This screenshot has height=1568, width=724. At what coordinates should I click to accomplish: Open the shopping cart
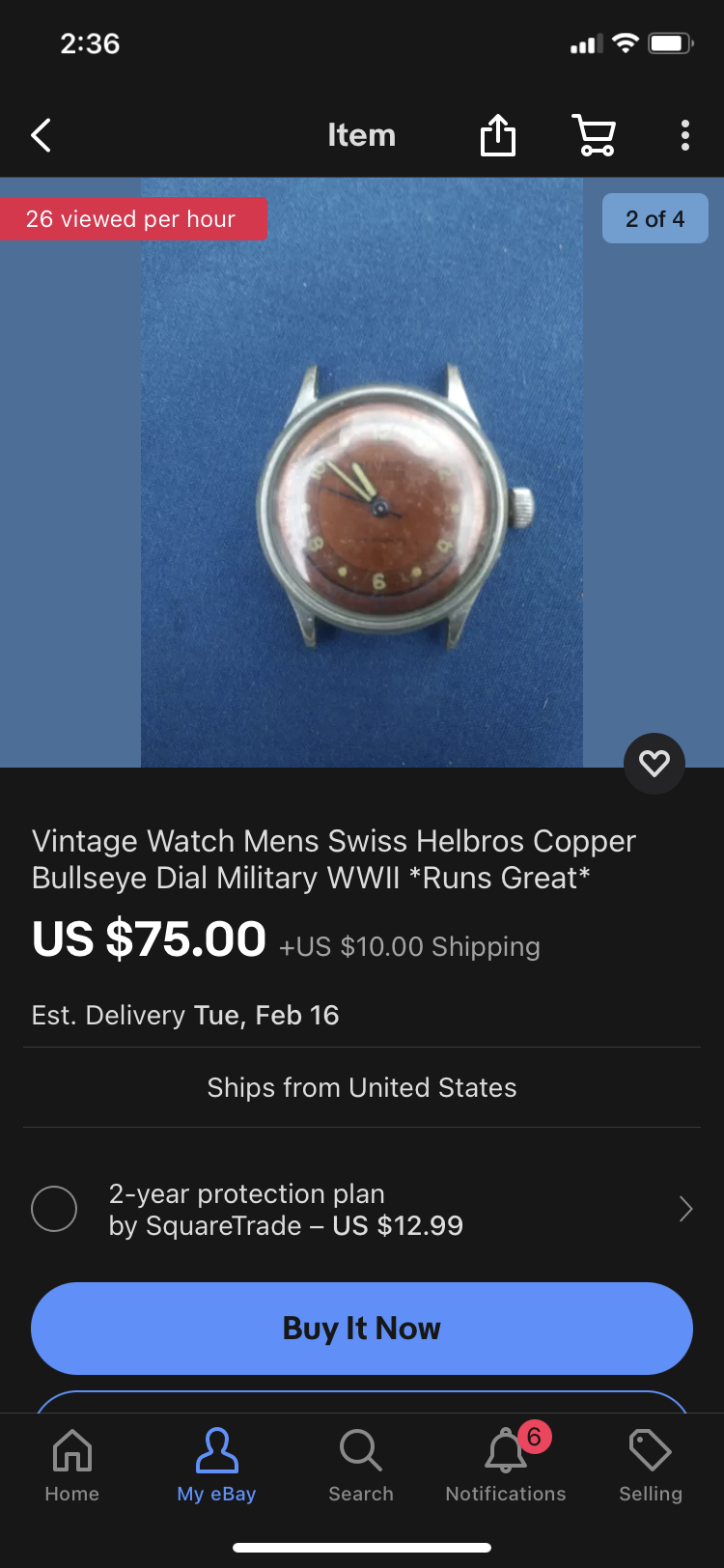594,135
